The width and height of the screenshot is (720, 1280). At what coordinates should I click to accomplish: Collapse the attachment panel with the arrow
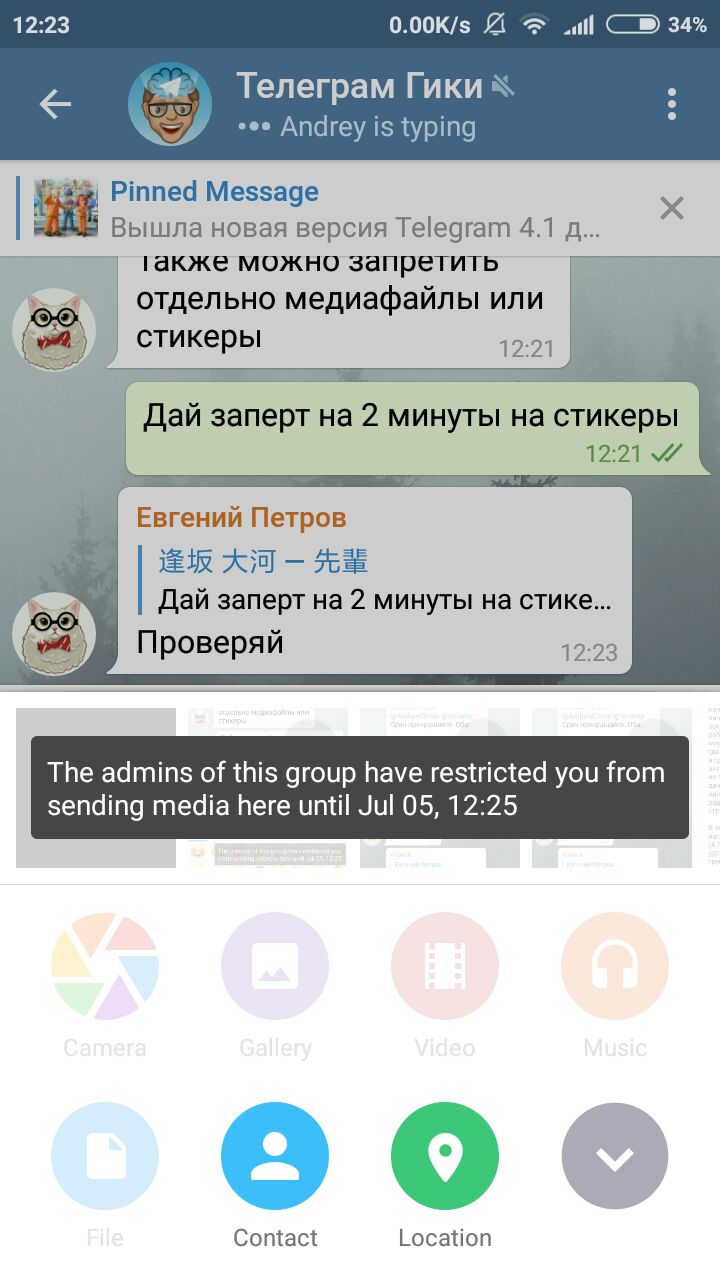(x=615, y=1156)
